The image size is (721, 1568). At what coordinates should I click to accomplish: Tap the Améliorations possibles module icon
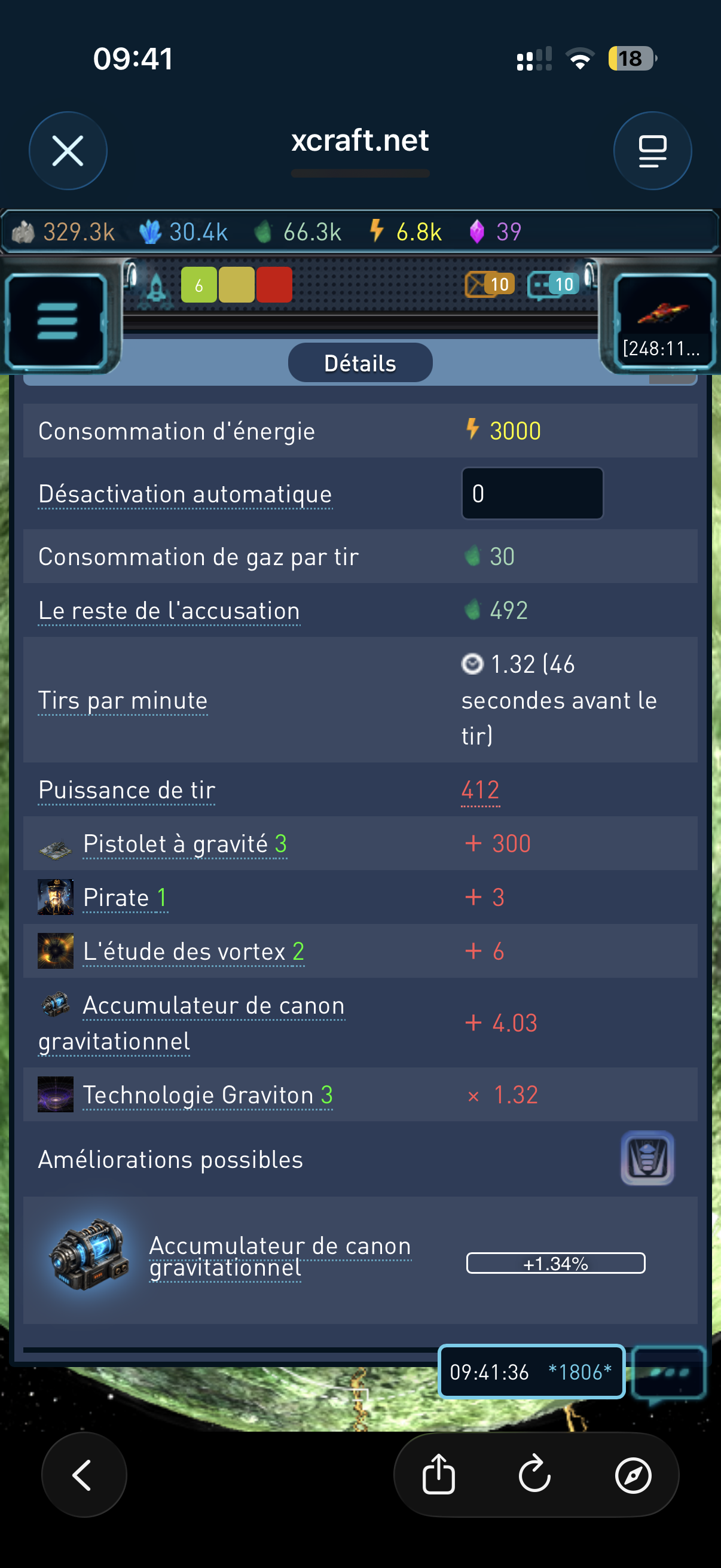pyautogui.click(x=647, y=1158)
